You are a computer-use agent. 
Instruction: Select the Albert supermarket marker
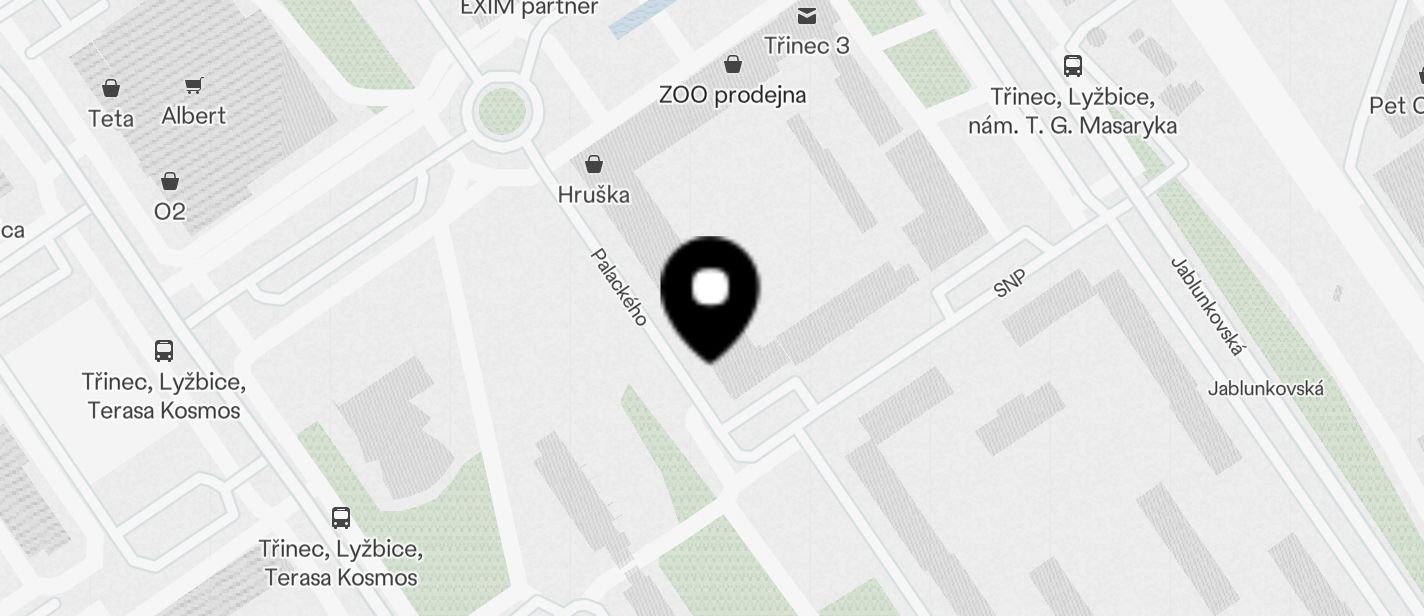point(194,86)
